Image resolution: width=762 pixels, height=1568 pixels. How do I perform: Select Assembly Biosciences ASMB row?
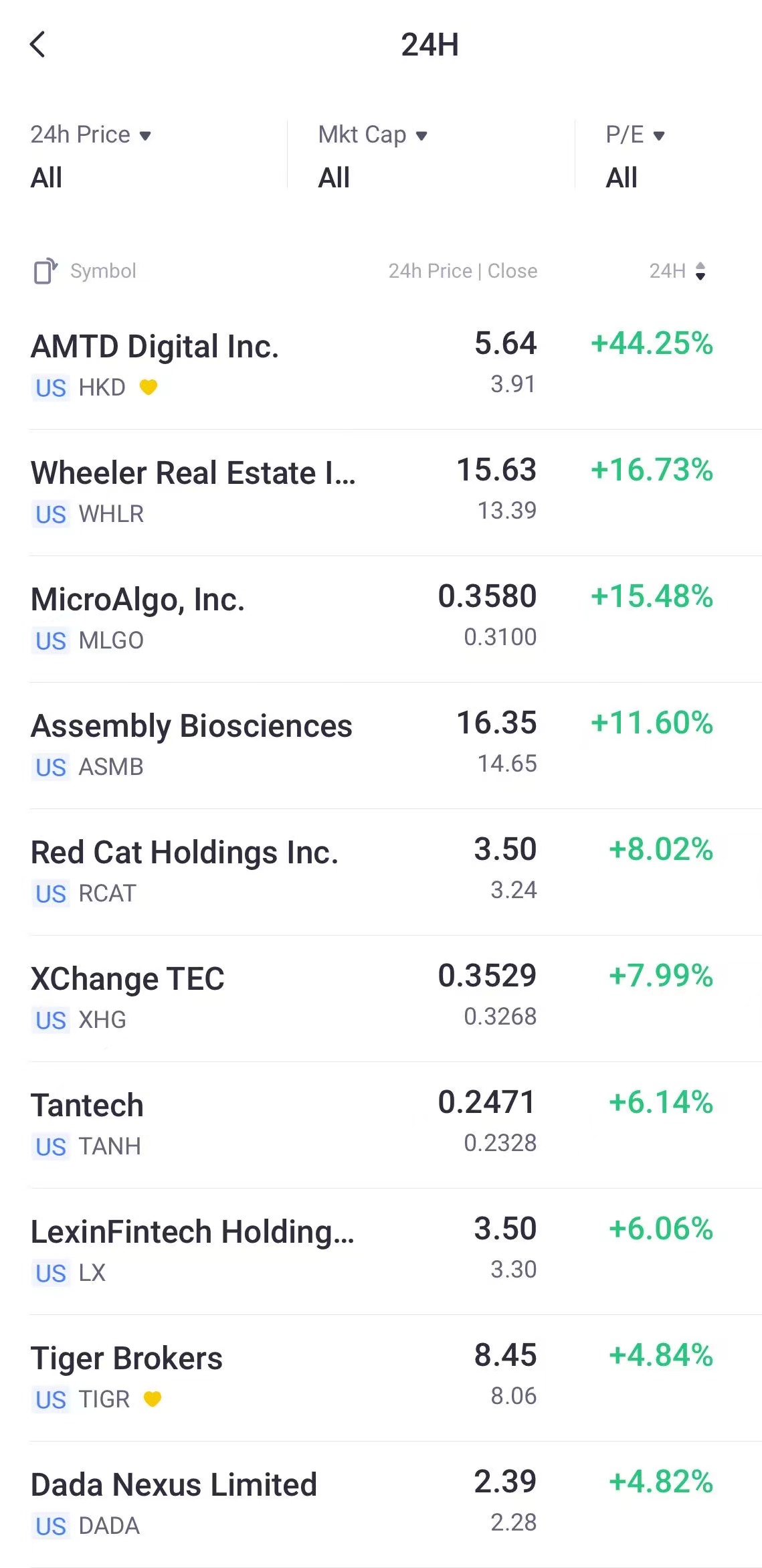(x=191, y=726)
